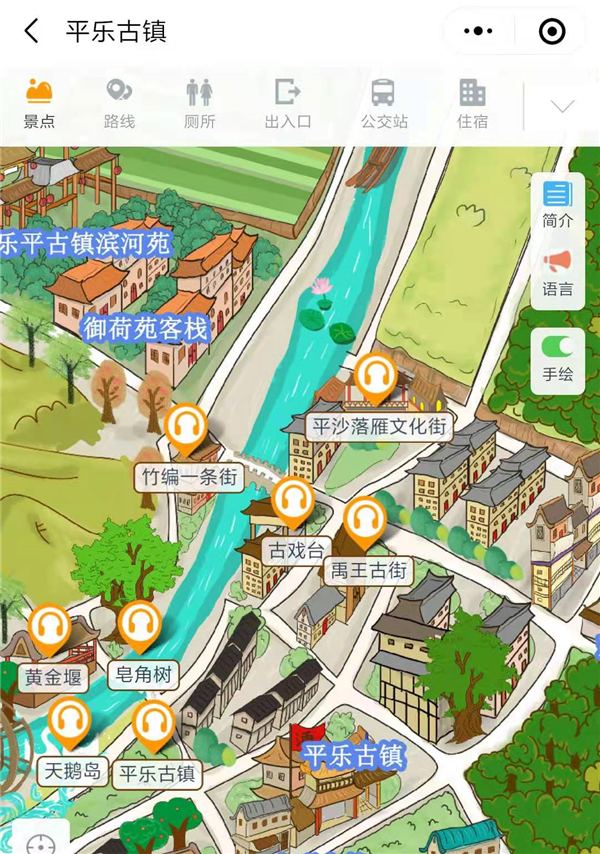Expand the category list chevron

563,107
